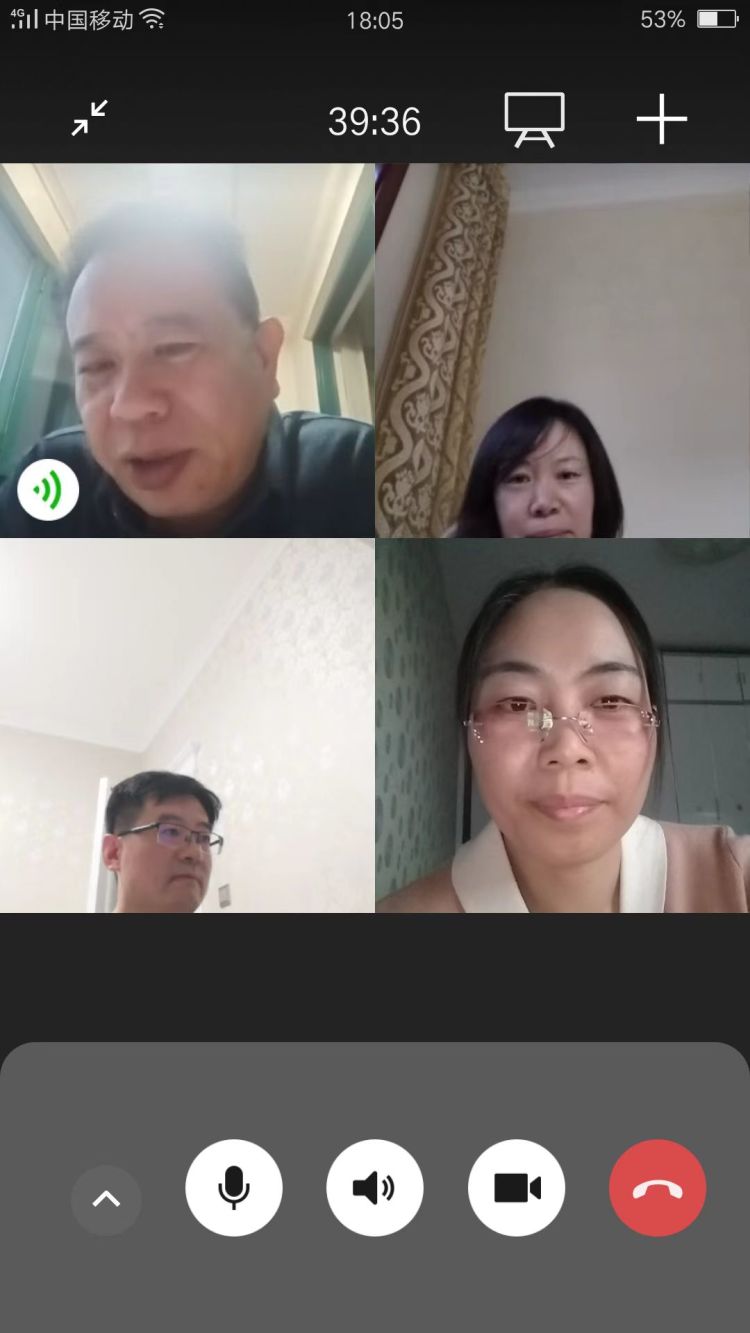Enlarge the video tile beside the gold curtain
This screenshot has width=750, height=1333.
coord(563,350)
